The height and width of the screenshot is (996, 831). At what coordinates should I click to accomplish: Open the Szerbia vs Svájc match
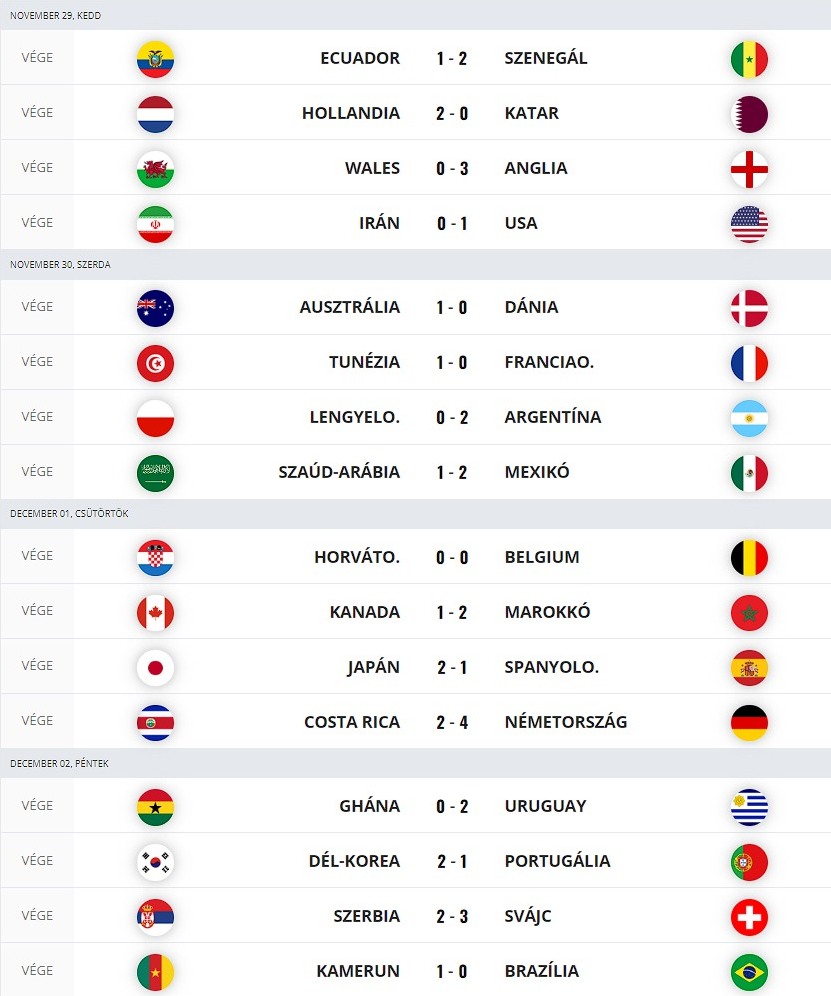coord(451,916)
